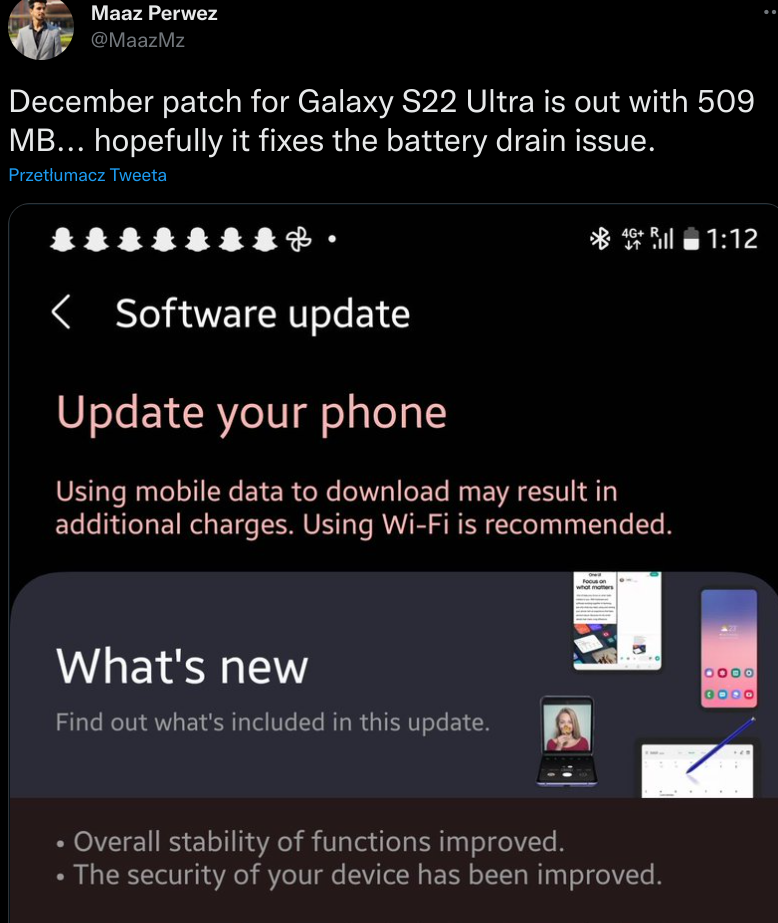Open Maaz Perwez's profile picture
This screenshot has height=923, width=778.
tap(38, 29)
